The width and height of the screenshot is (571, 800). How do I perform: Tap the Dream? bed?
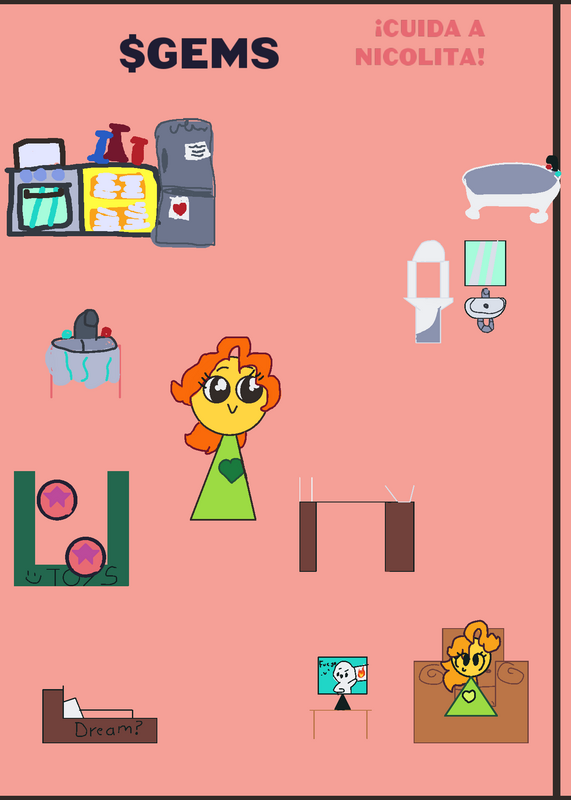tap(100, 715)
